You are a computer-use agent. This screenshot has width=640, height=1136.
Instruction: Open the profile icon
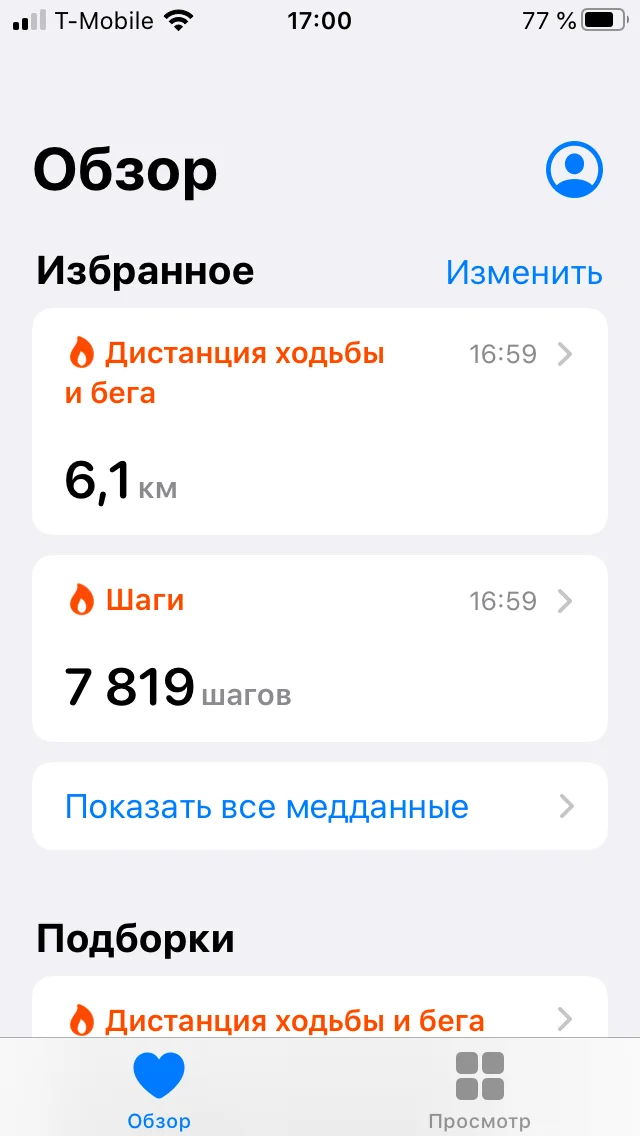574,170
